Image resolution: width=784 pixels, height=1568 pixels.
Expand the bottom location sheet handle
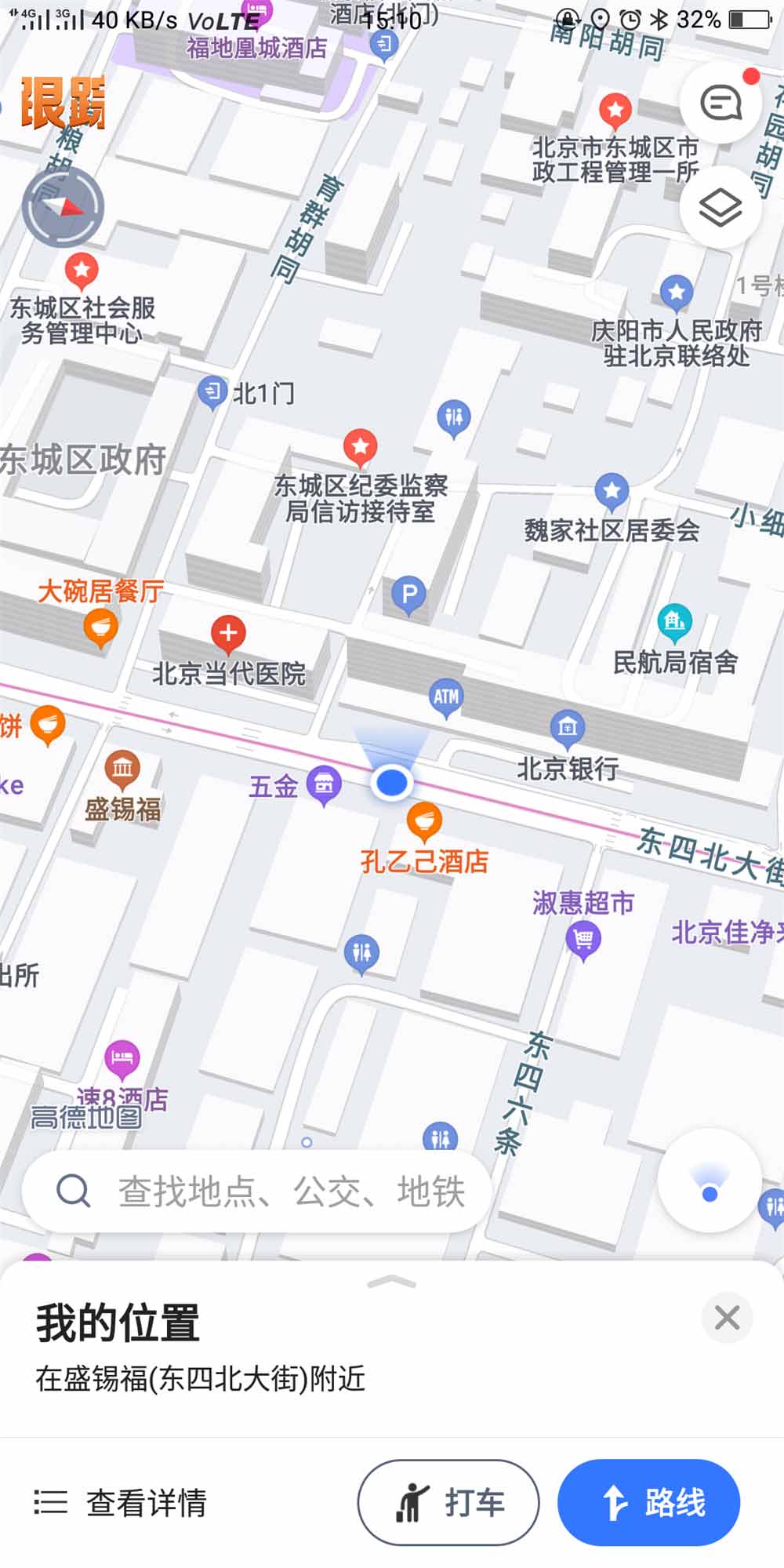click(x=392, y=1282)
